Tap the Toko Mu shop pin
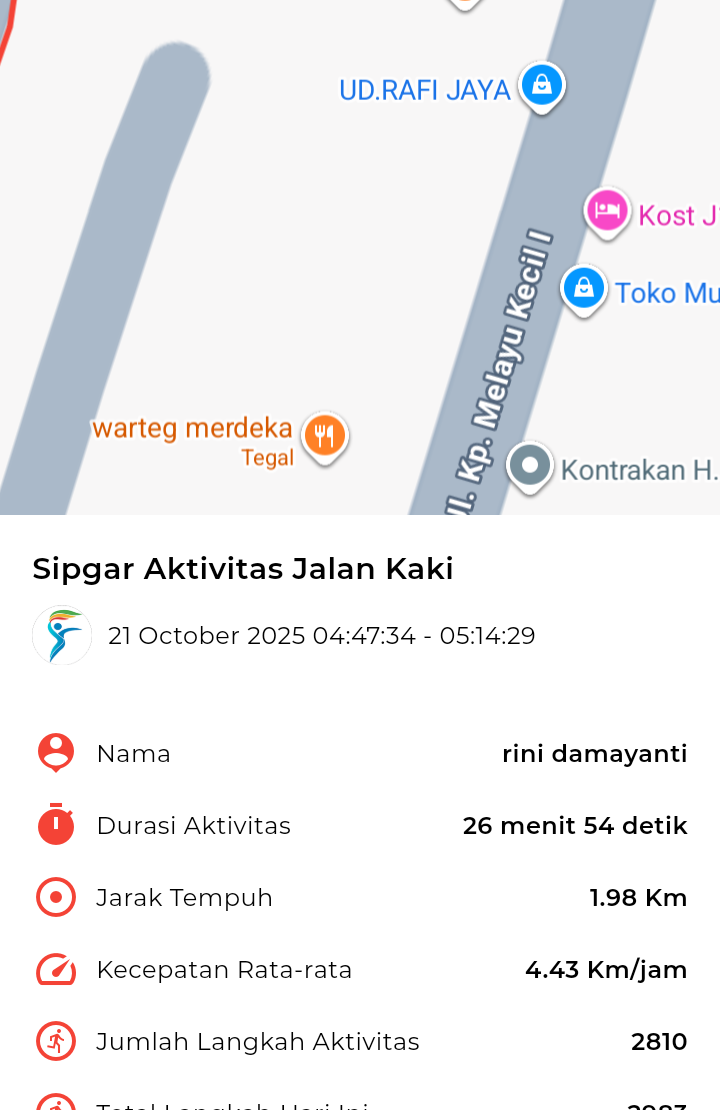The height and width of the screenshot is (1110, 720). (x=584, y=289)
